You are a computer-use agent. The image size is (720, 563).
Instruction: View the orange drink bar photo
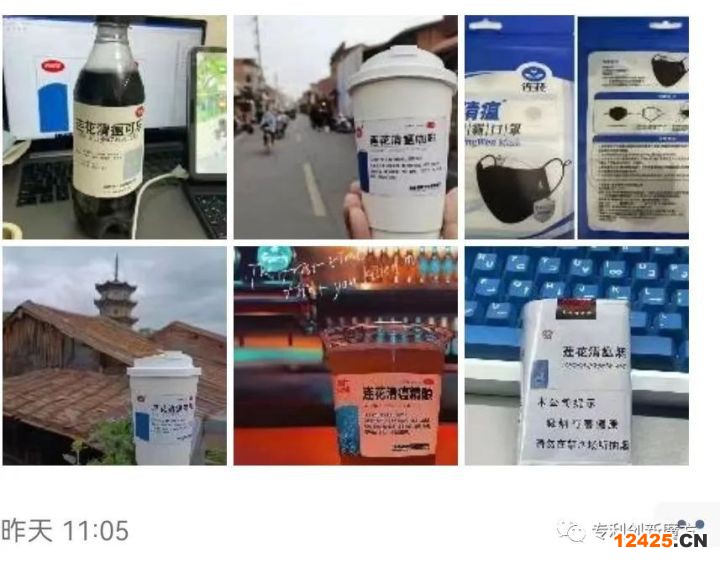point(345,357)
